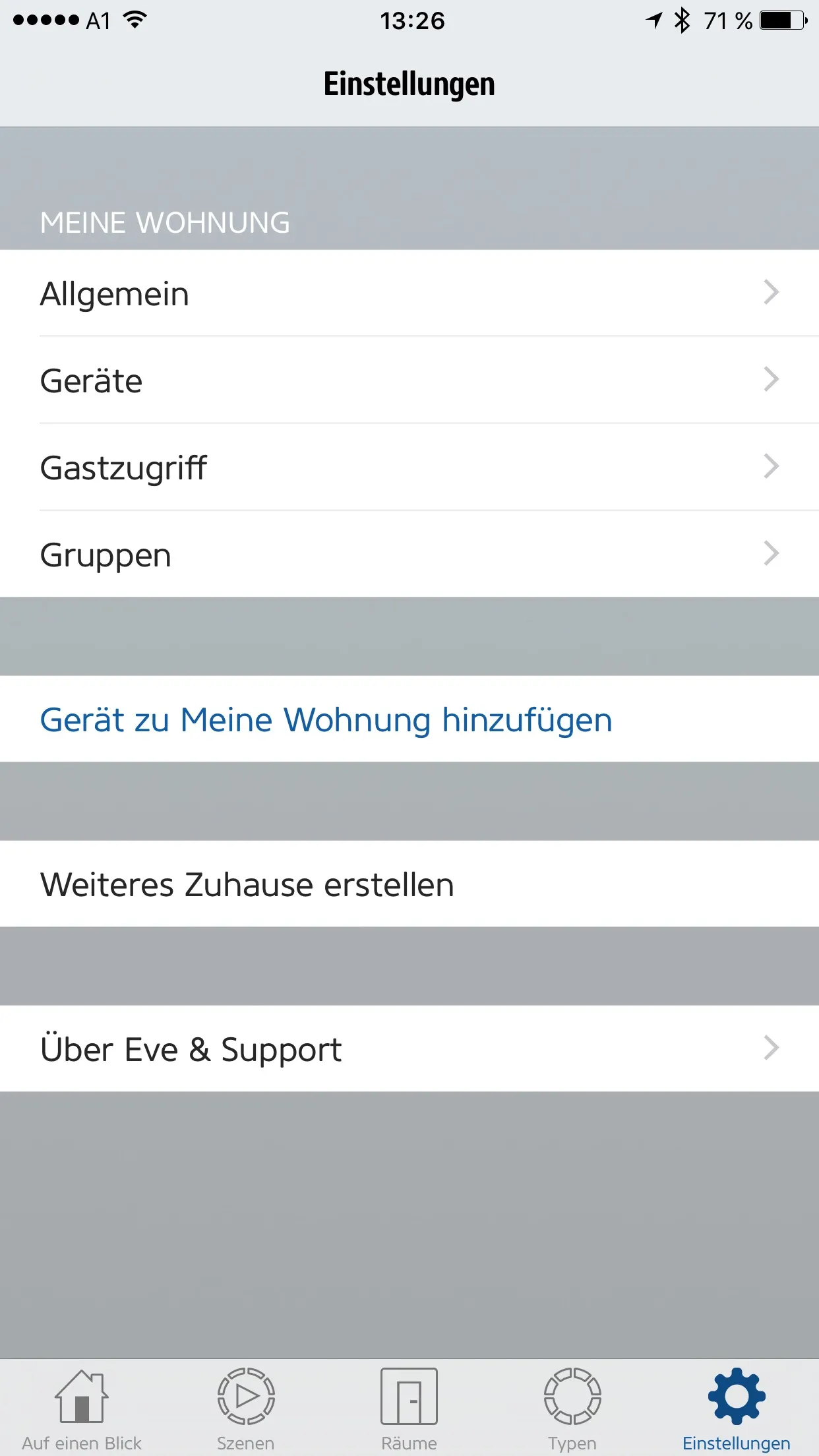Open Über Eve & Support
Screen dimensions: 819x1456
[409, 1048]
